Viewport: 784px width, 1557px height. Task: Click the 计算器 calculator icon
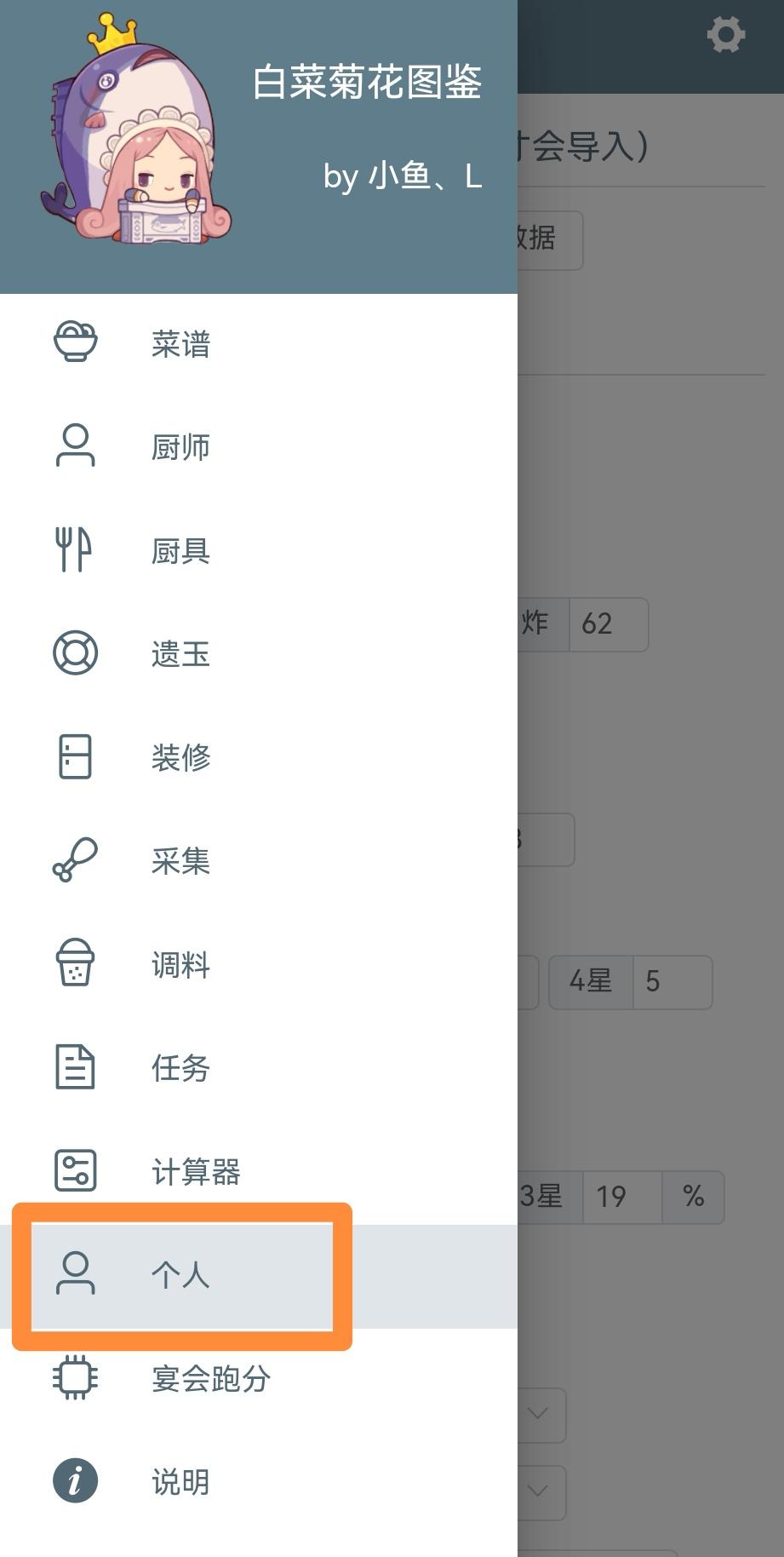tap(76, 1172)
